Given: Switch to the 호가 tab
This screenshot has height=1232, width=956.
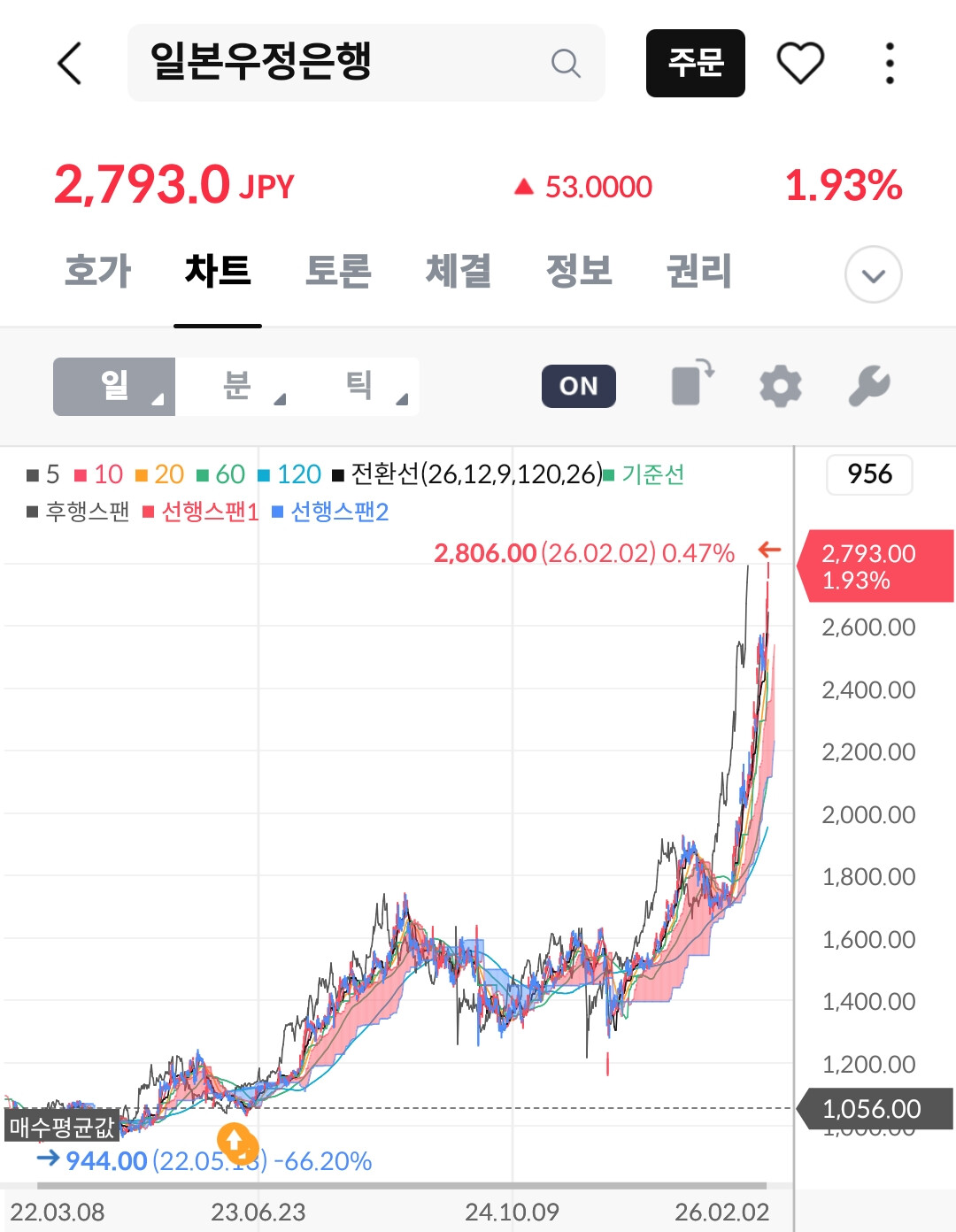Looking at the screenshot, I should point(97,271).
